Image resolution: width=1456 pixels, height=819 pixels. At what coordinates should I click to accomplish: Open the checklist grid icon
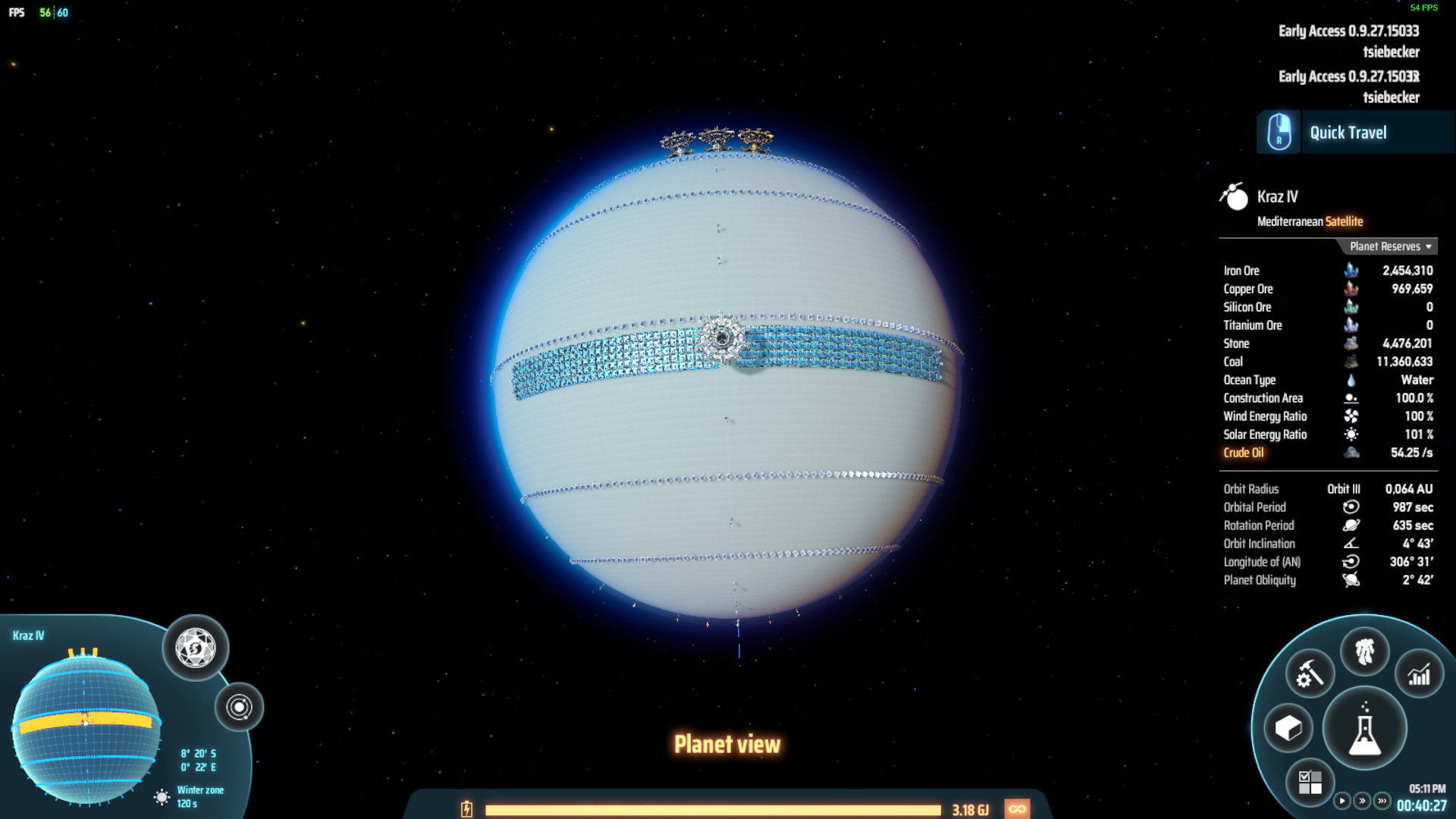(1310, 782)
